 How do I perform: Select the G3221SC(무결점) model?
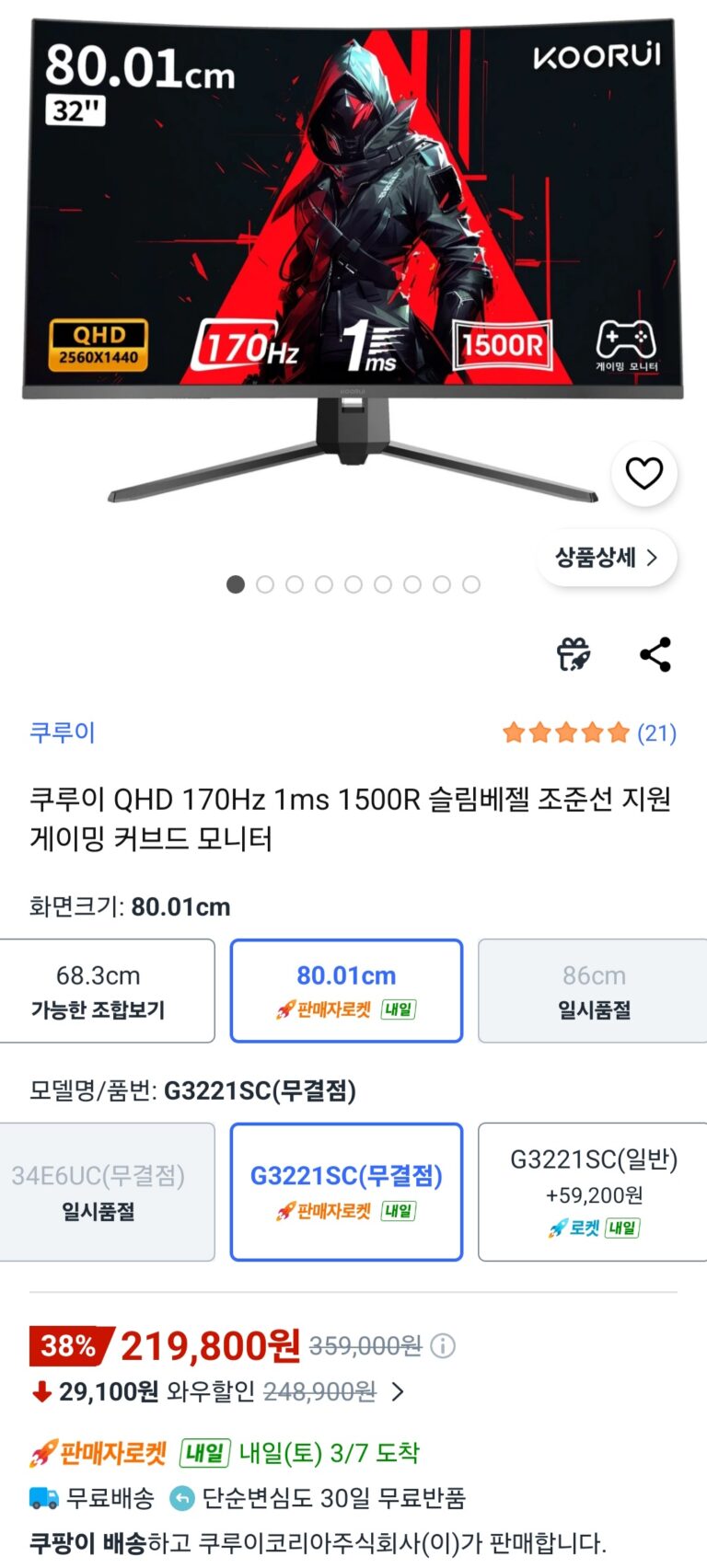346,1192
